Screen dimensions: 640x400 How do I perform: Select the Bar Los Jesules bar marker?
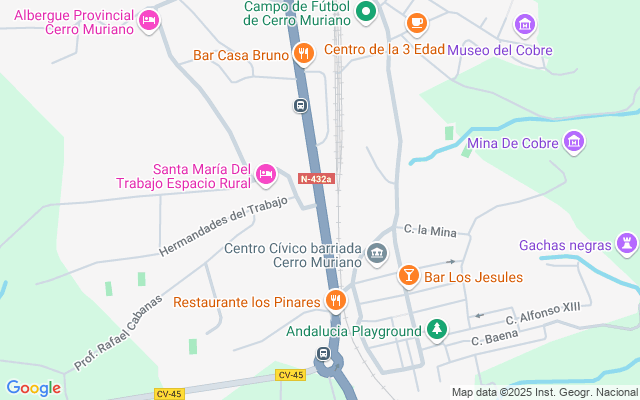[408, 275]
